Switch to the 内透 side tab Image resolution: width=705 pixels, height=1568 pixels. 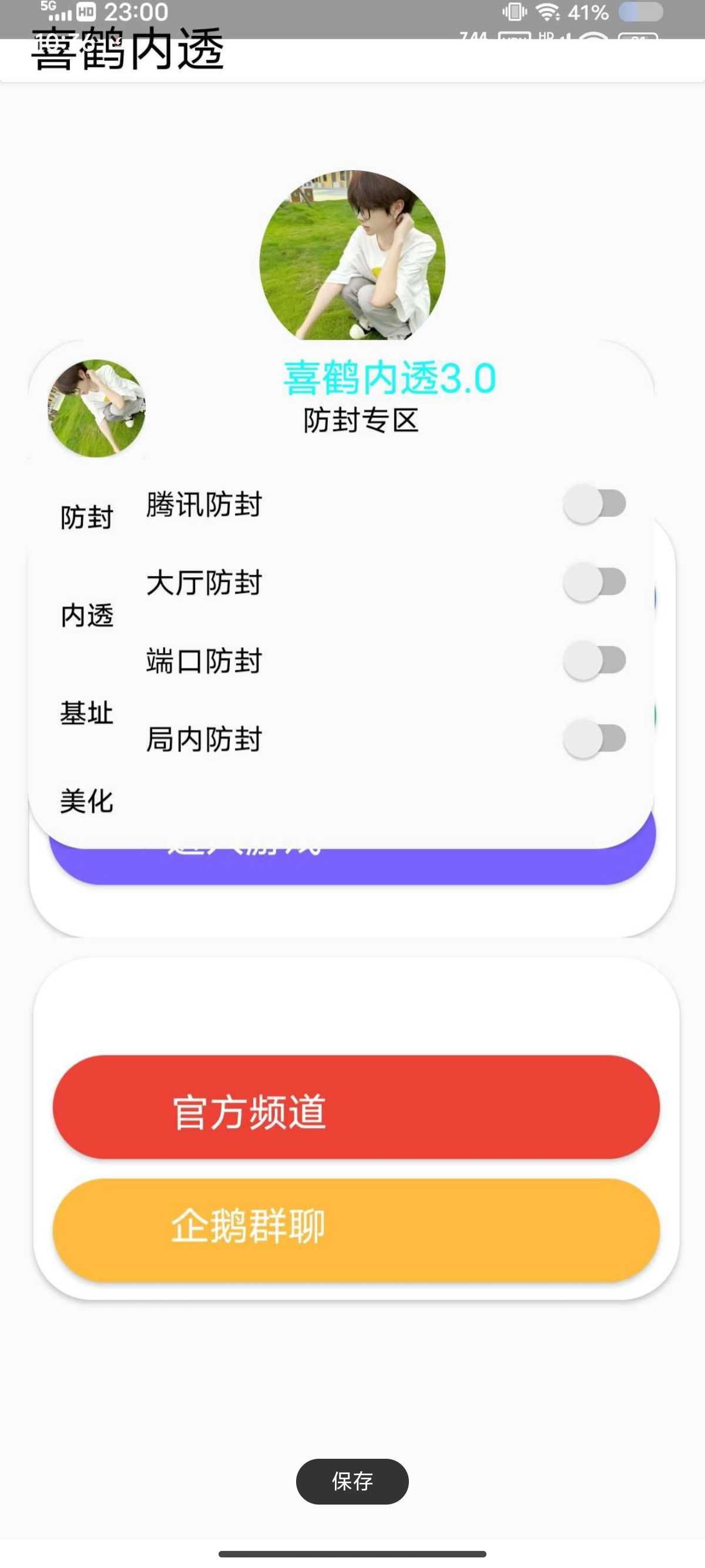coord(86,615)
